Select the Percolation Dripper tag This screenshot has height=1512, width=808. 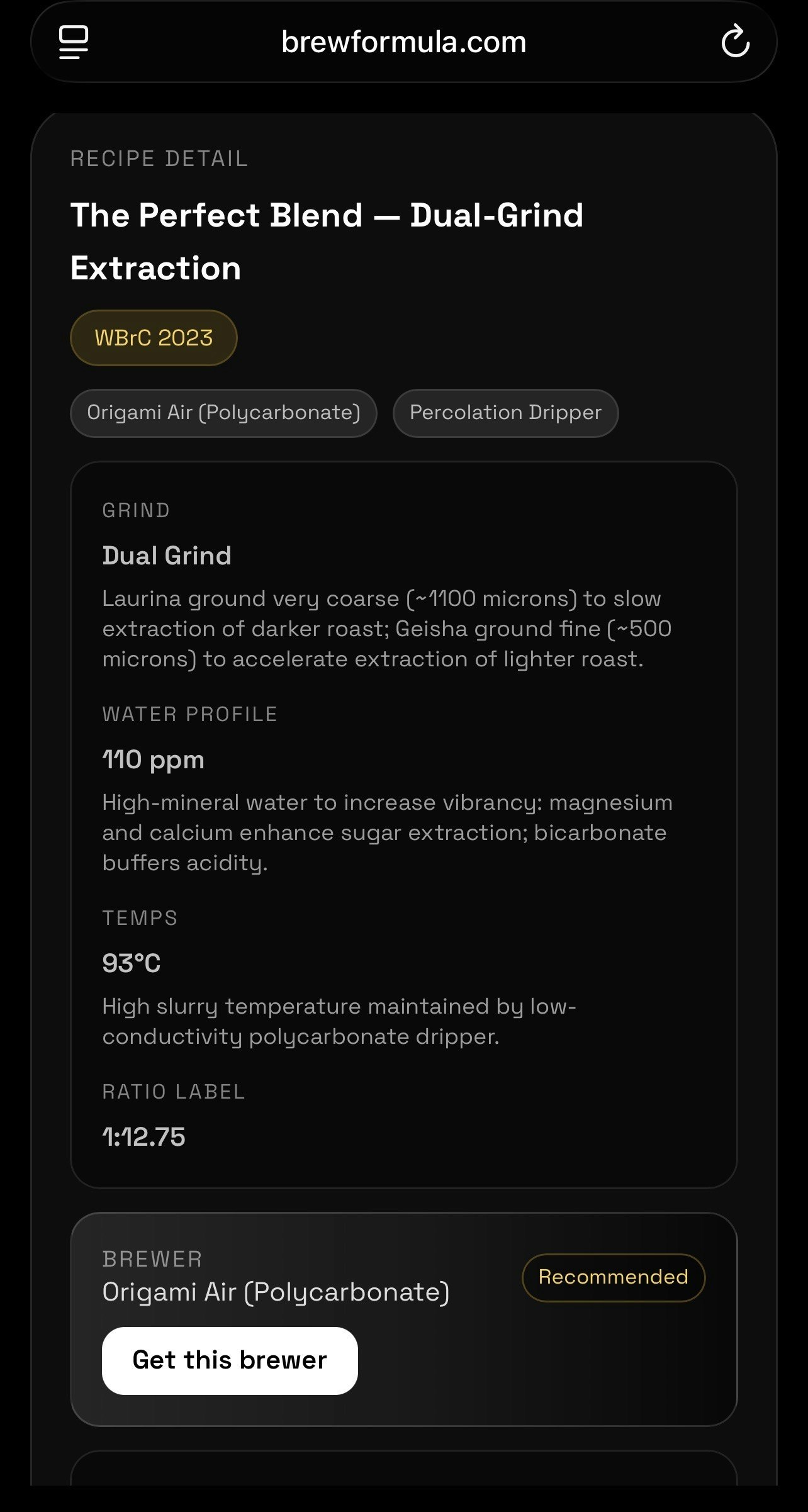(505, 413)
